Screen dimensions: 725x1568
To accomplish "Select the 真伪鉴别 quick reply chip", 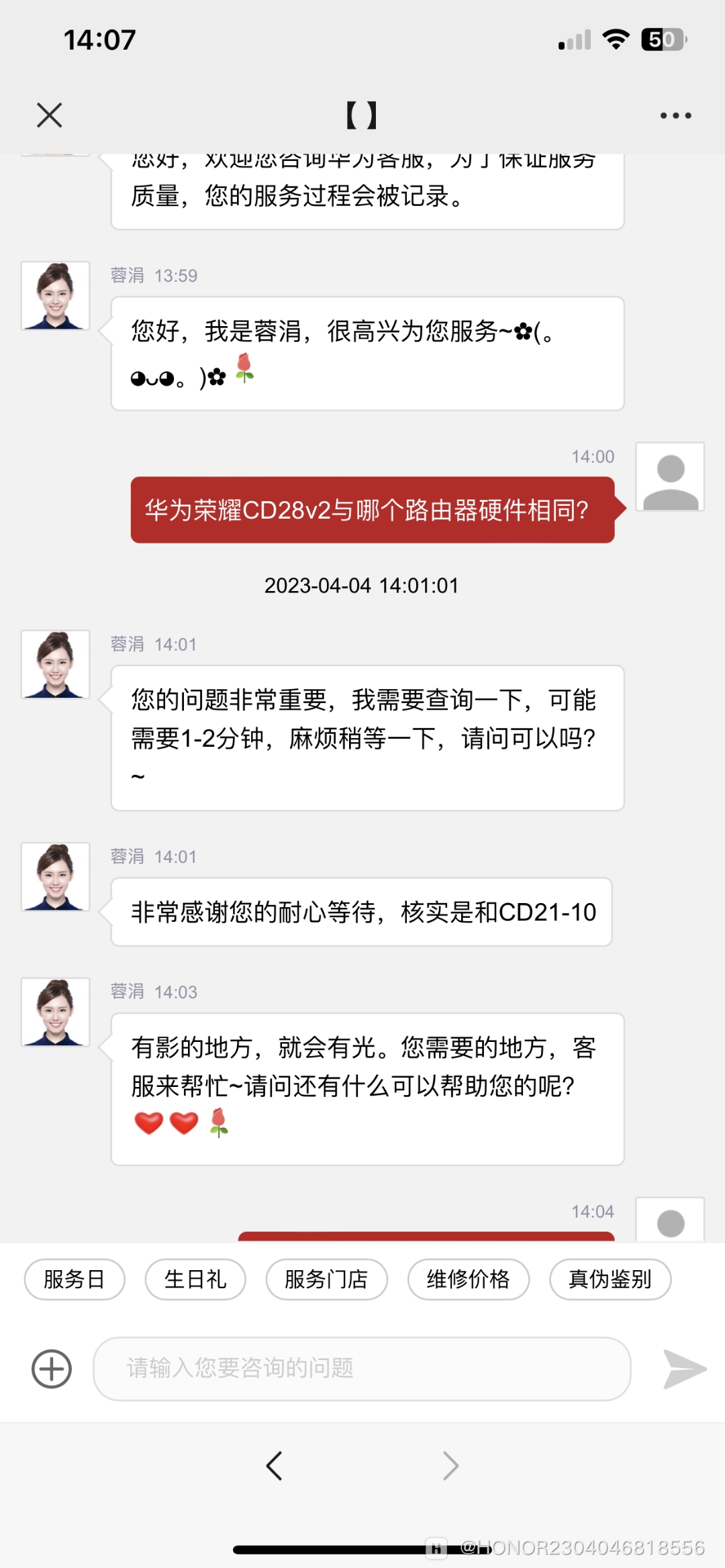I will click(610, 1279).
